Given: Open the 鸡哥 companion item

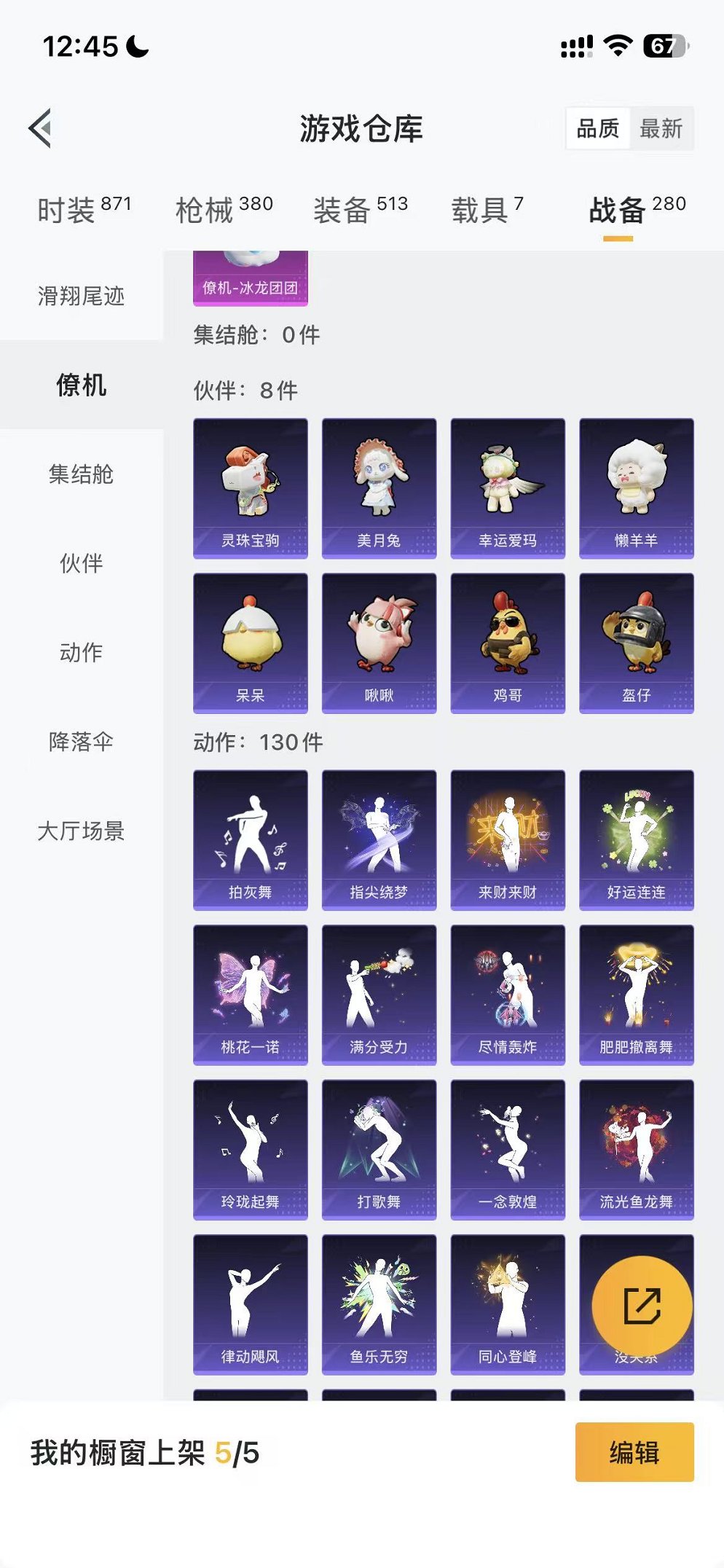Looking at the screenshot, I should [x=508, y=643].
